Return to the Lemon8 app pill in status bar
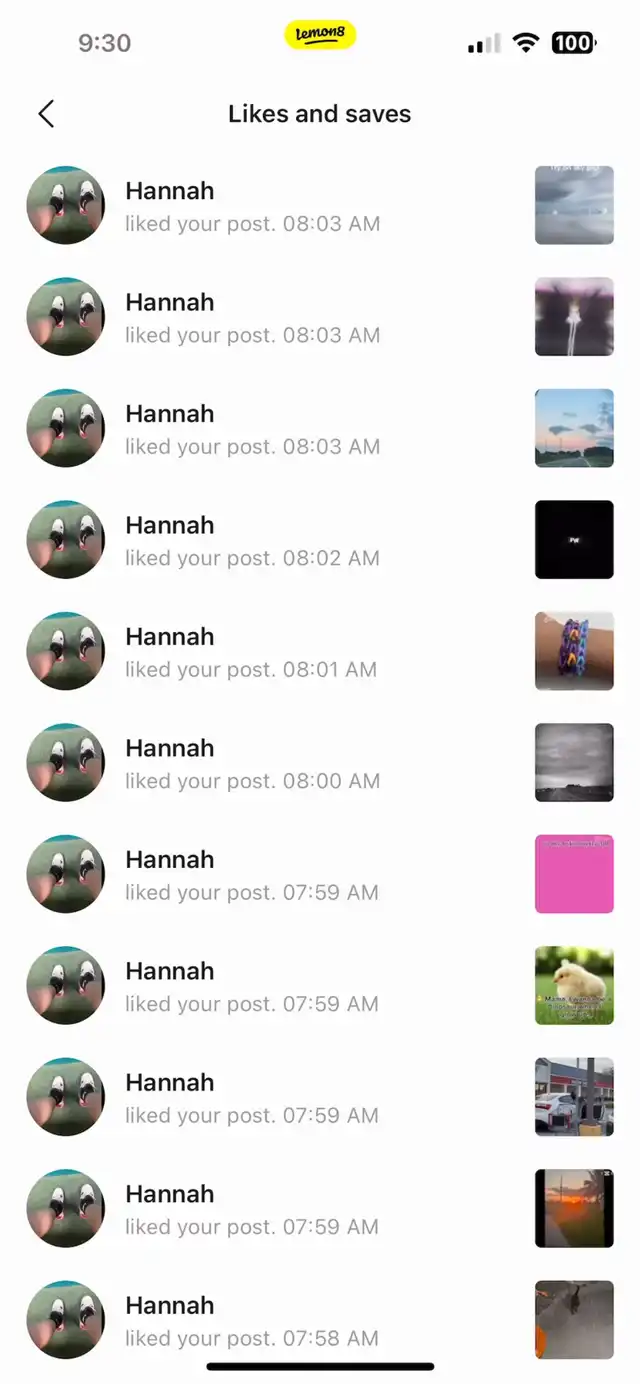 (320, 36)
